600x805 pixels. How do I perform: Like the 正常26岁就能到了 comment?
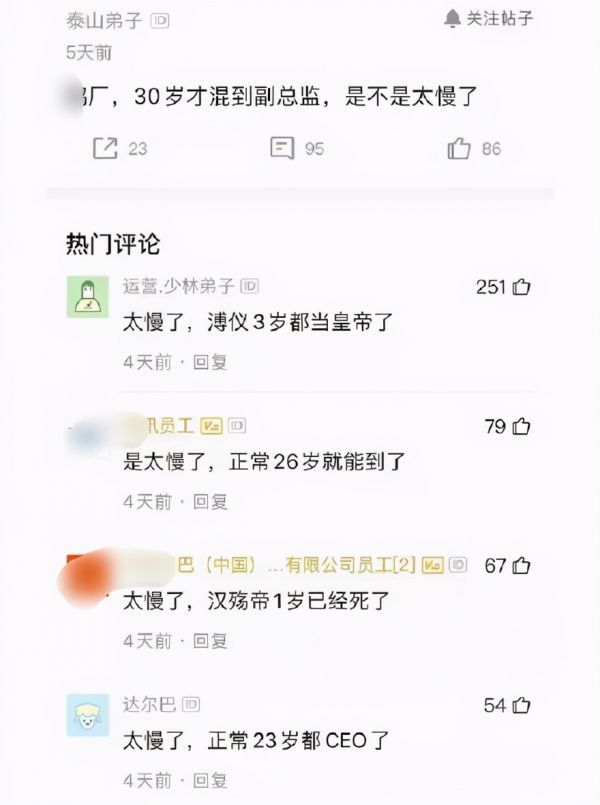(x=521, y=427)
